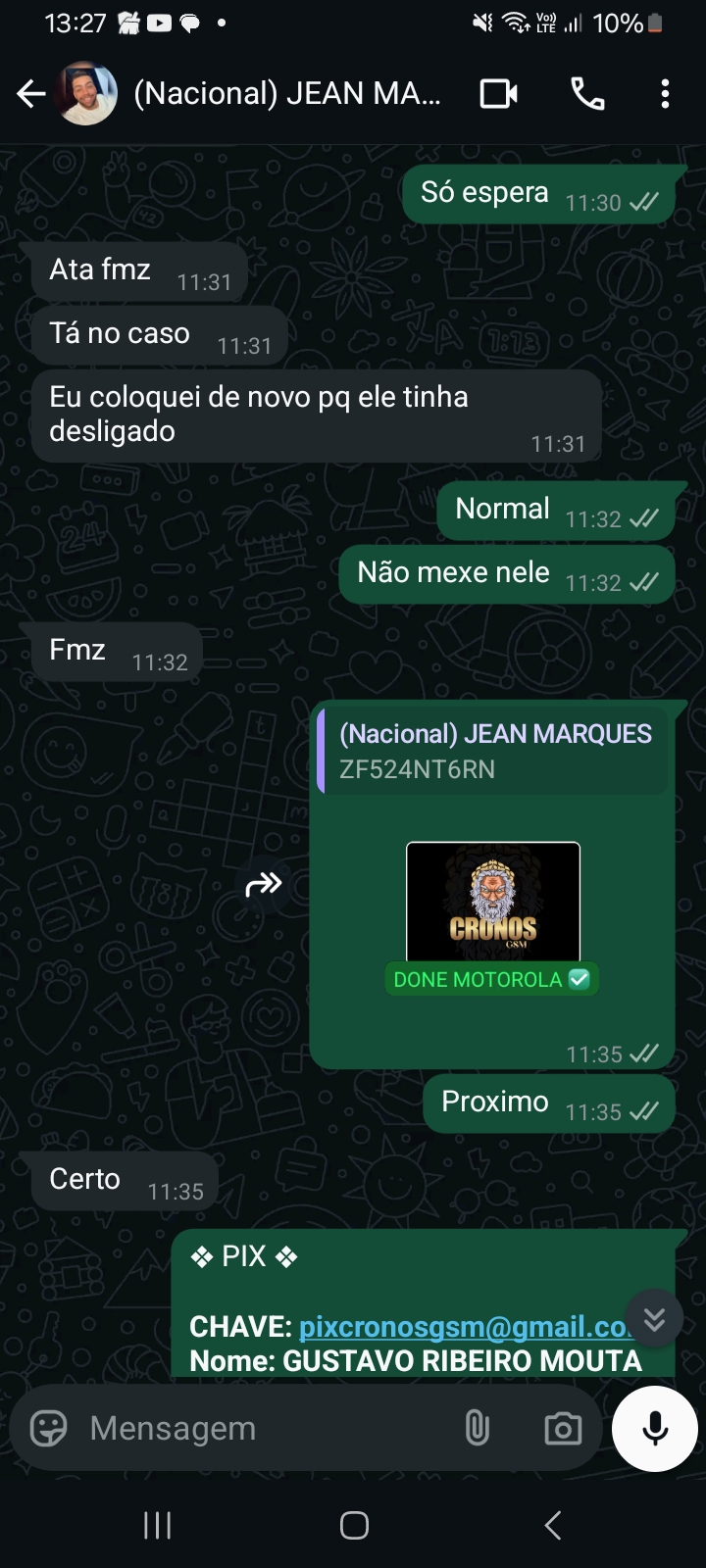Open the pixcronosgsm@gmail.com link
Screen dimensions: 706x1568
point(461,1327)
